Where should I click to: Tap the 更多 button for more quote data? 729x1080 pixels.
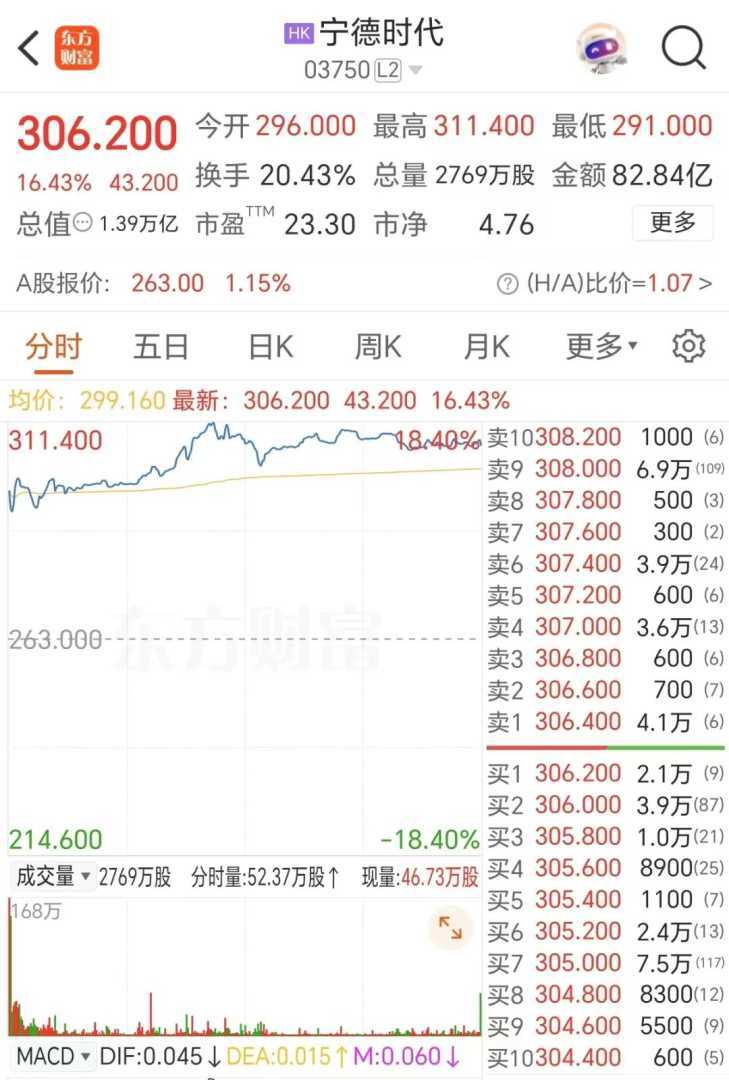pos(672,223)
